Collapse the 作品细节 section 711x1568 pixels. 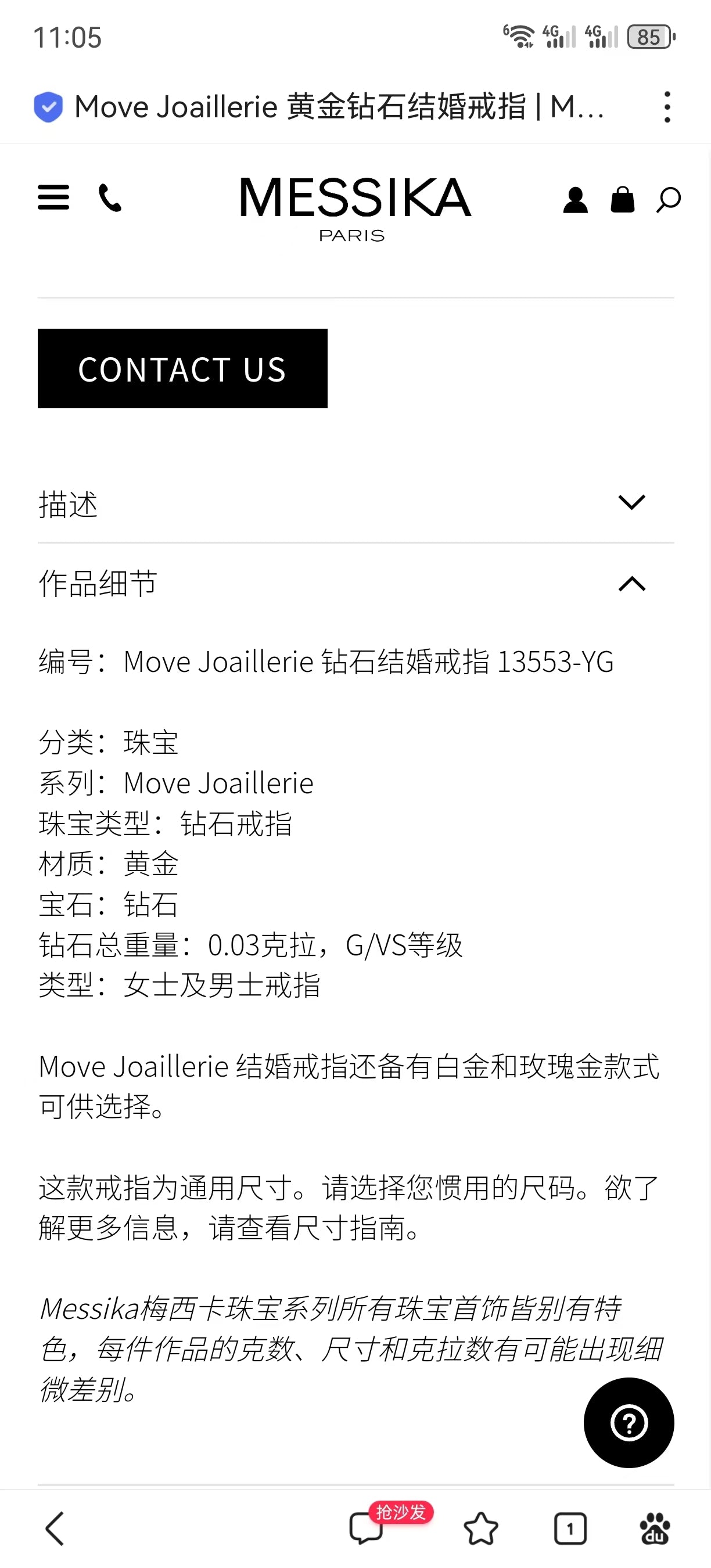[x=631, y=584]
